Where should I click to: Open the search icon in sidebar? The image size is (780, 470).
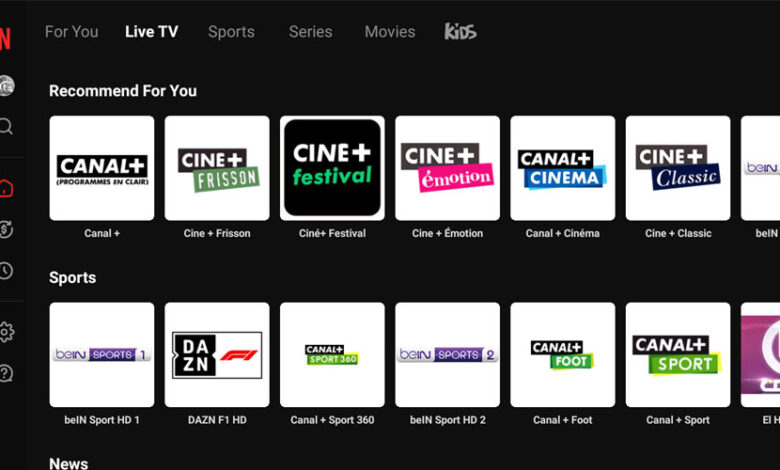coord(6,126)
